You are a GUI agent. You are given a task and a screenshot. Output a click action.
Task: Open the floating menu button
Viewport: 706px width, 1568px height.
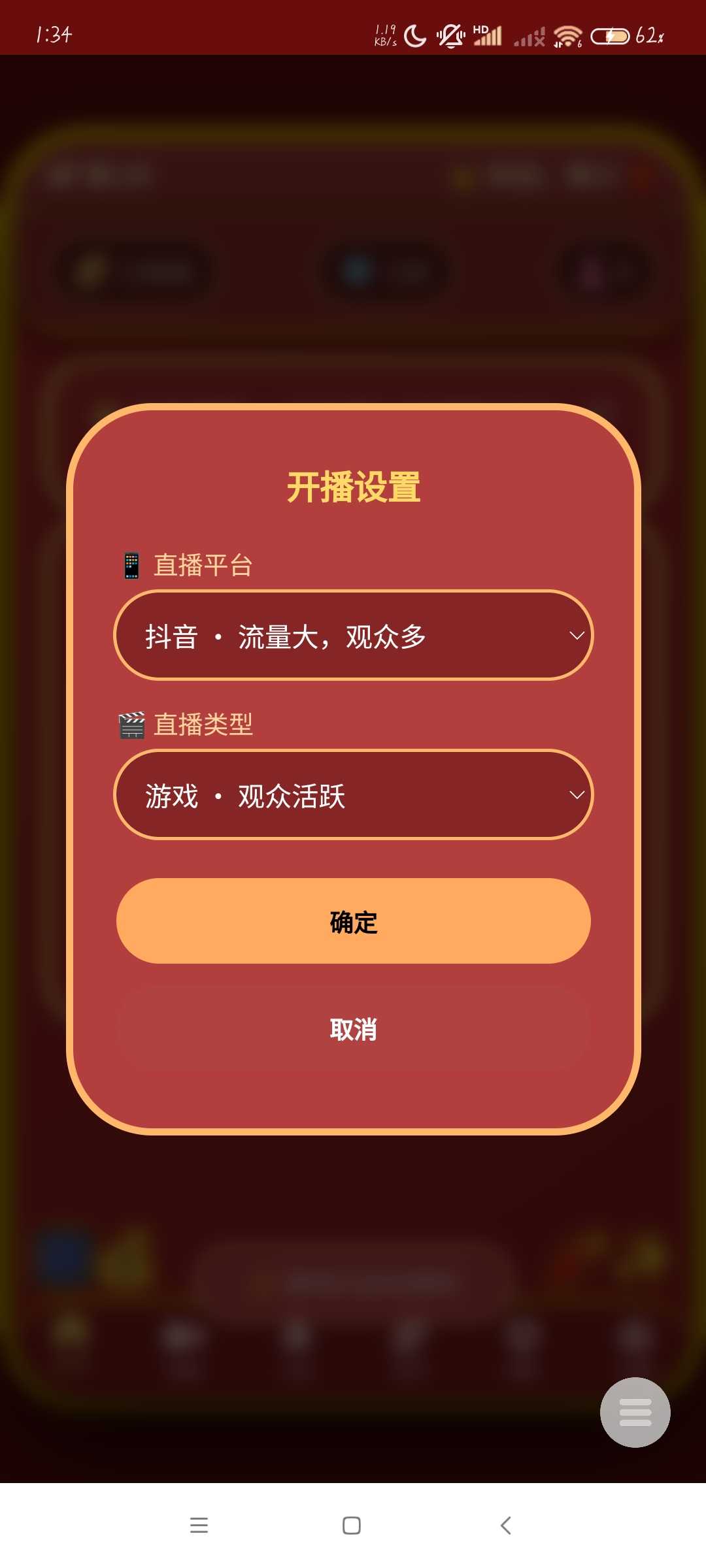[635, 1412]
